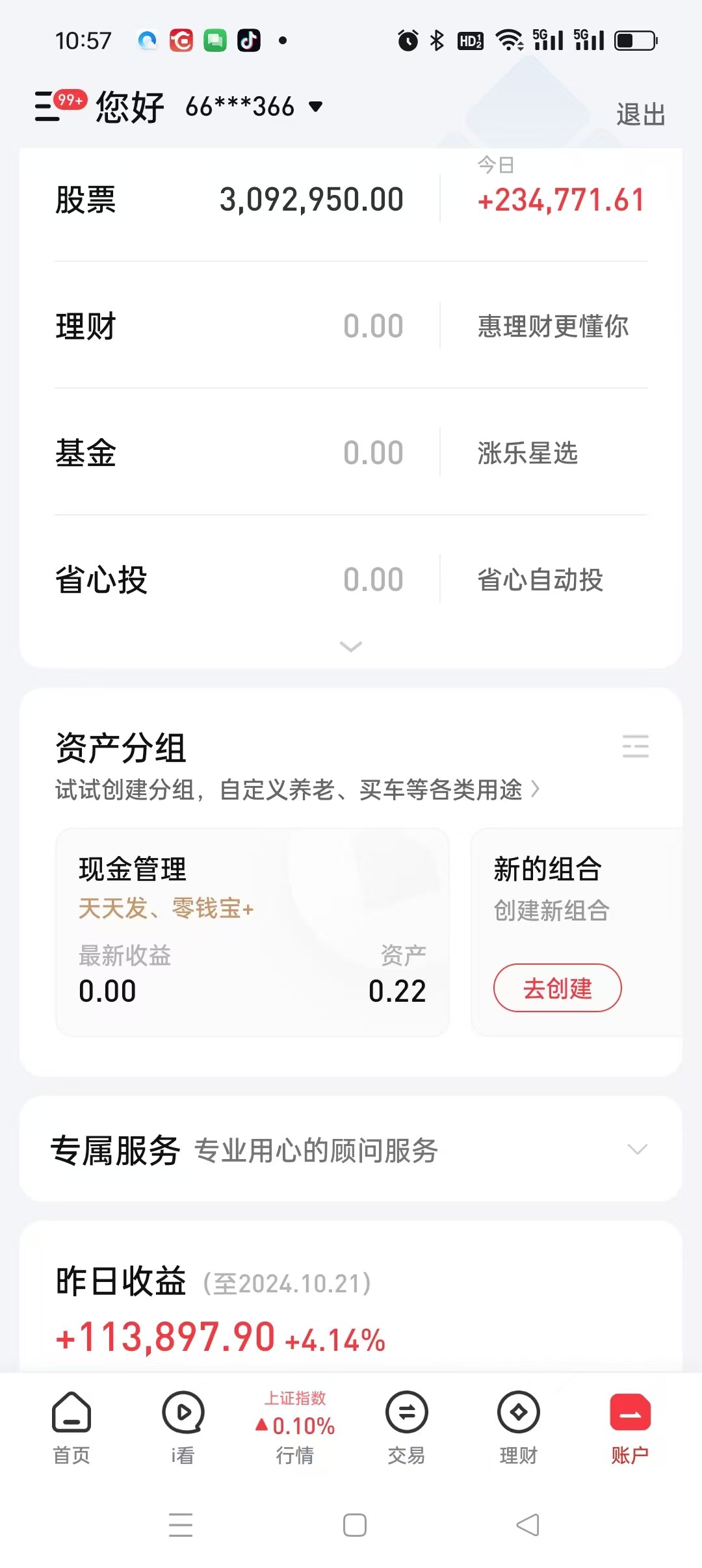
Task: Open the 现金管理 card
Action: 252,932
